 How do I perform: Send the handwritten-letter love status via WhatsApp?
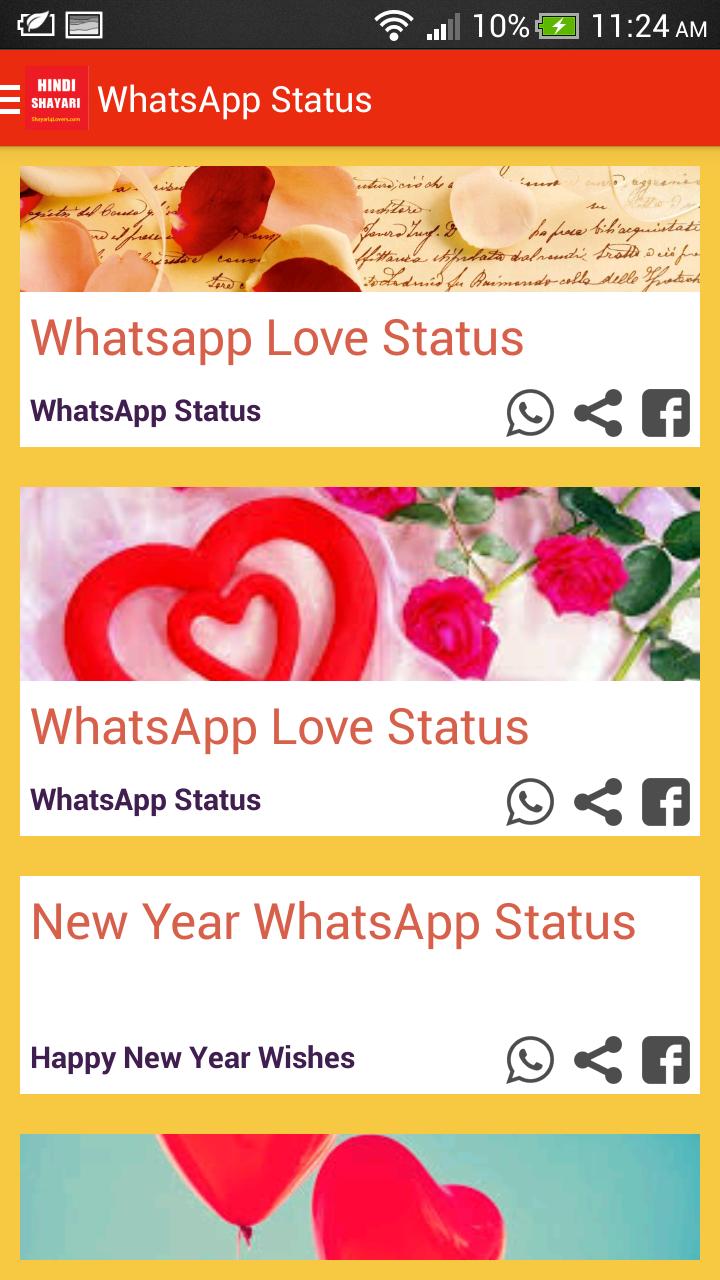coord(530,413)
